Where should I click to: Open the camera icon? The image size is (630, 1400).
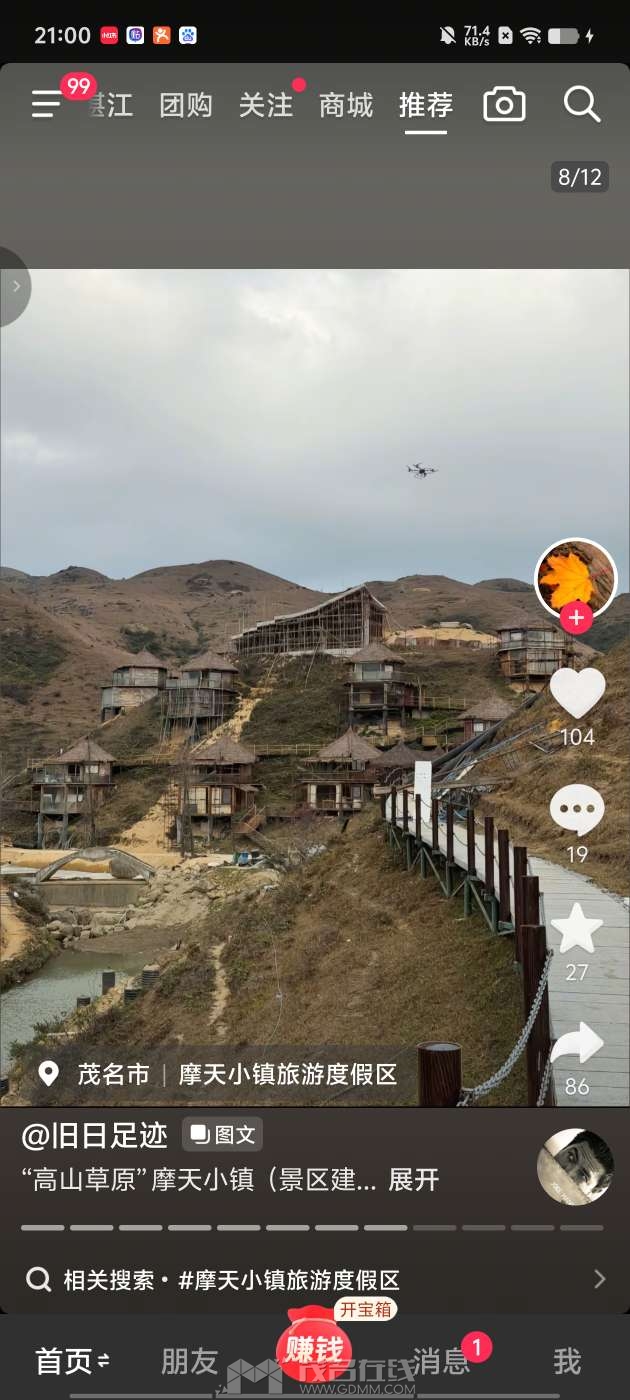(504, 105)
